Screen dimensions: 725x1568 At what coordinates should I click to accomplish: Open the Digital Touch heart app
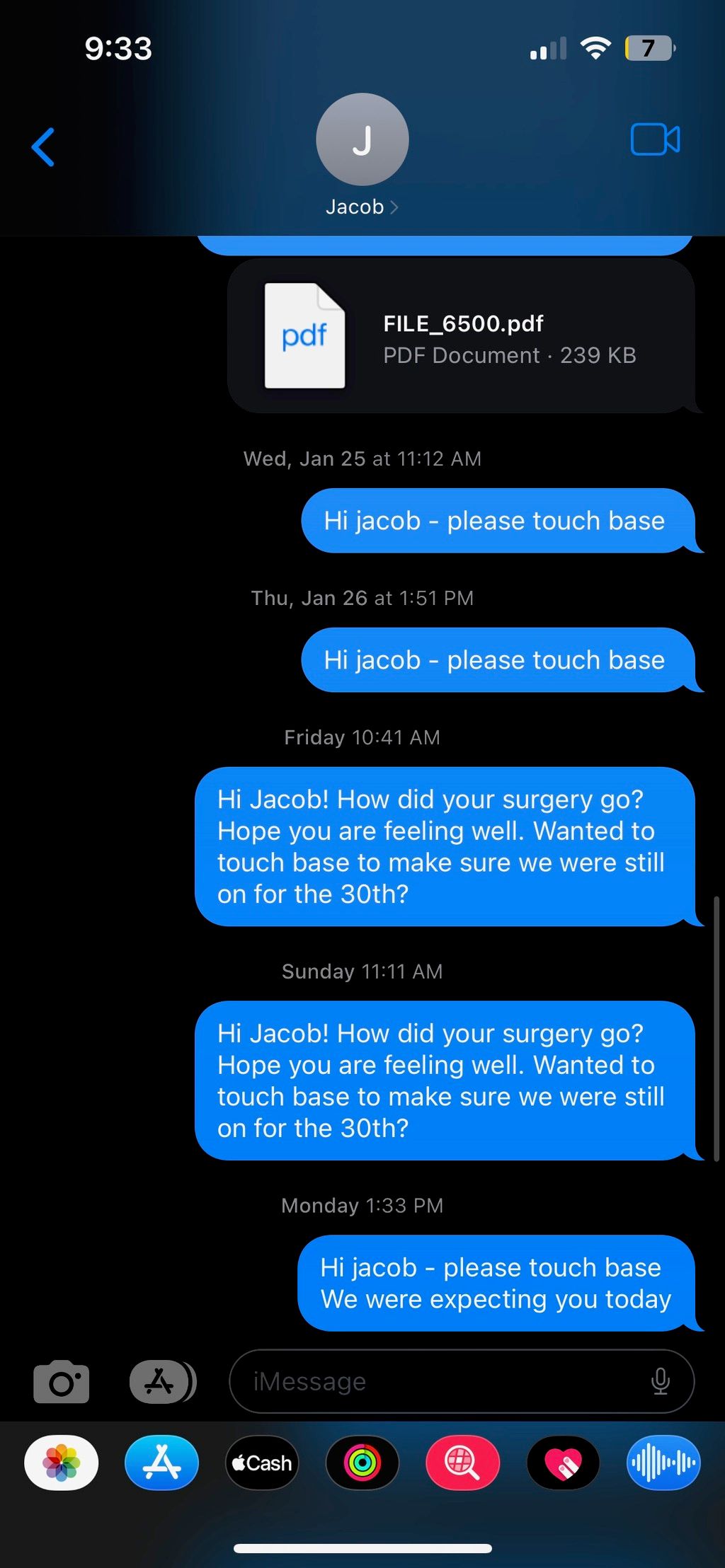pos(563,1463)
